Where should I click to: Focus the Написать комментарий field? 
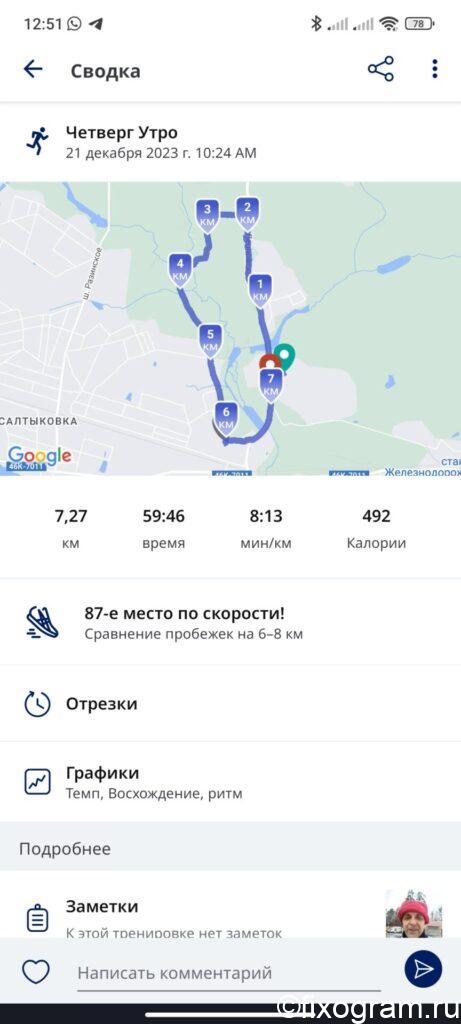pos(229,973)
